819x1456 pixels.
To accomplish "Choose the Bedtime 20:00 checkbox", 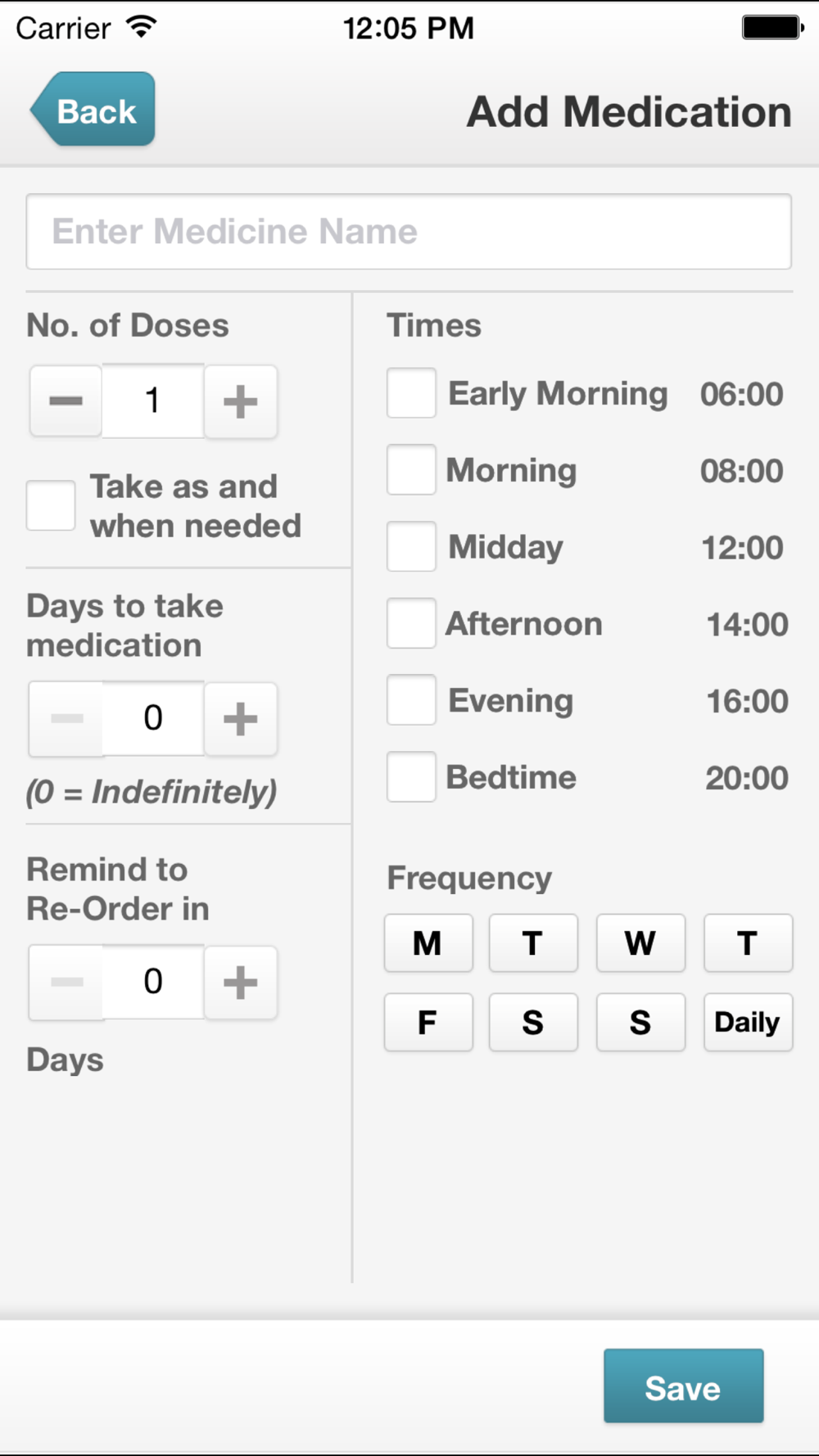I will click(411, 777).
